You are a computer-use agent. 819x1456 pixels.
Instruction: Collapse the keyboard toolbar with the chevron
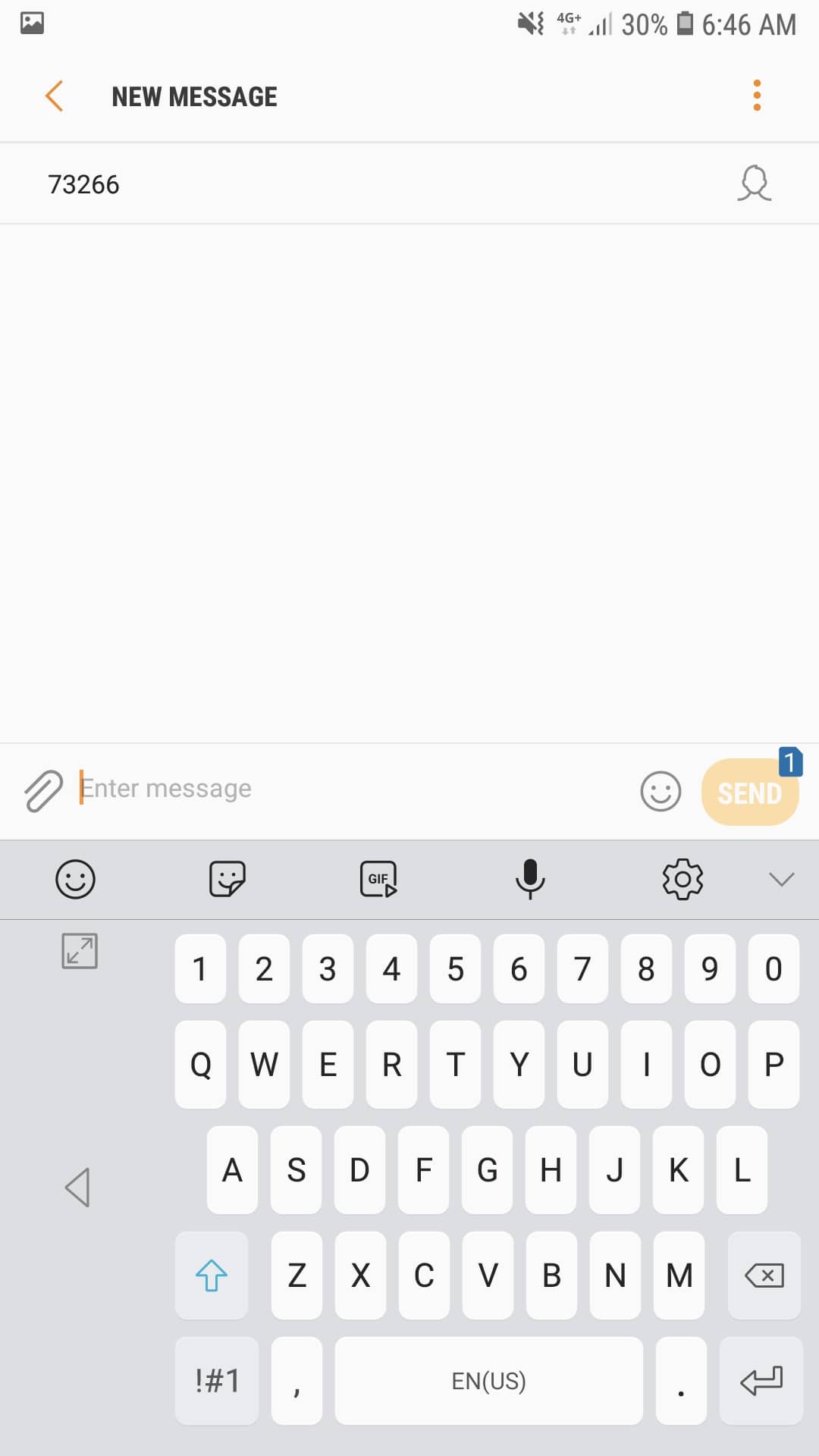point(781,880)
